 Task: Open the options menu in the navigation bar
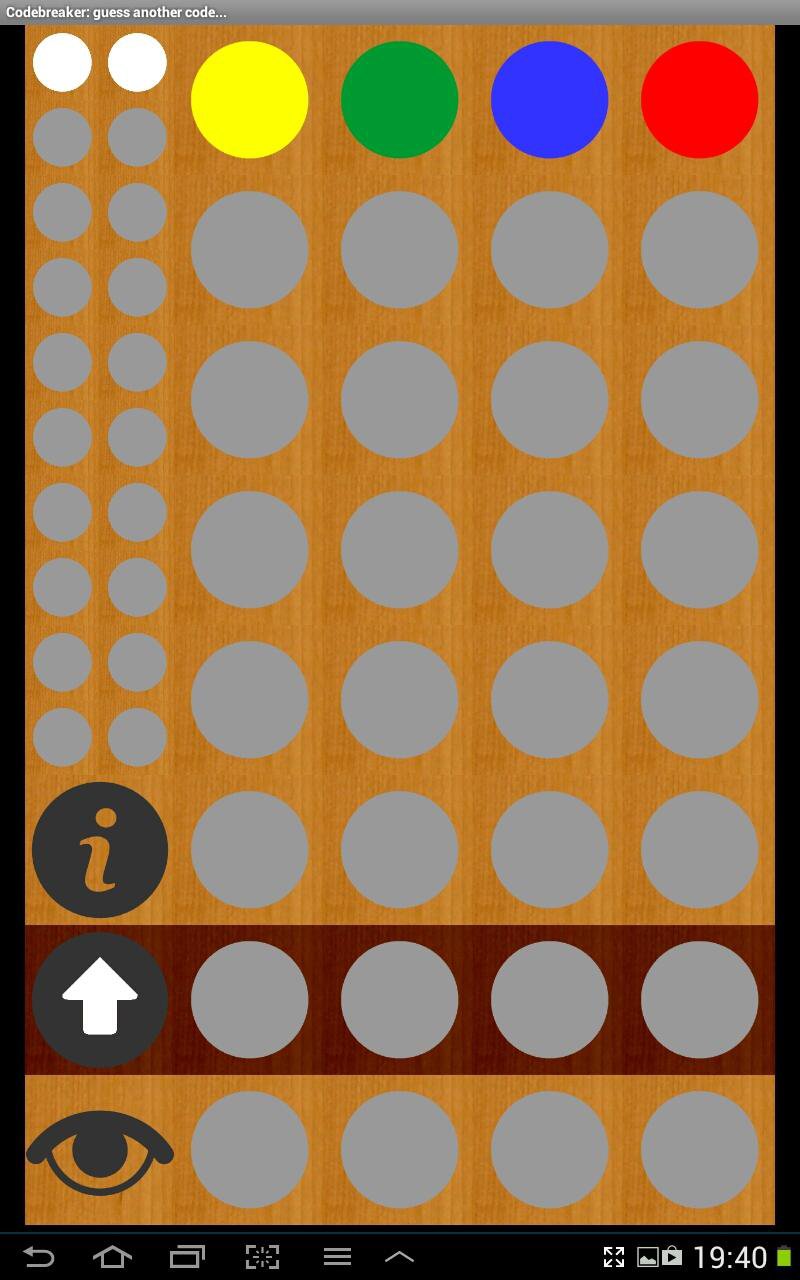click(337, 1257)
